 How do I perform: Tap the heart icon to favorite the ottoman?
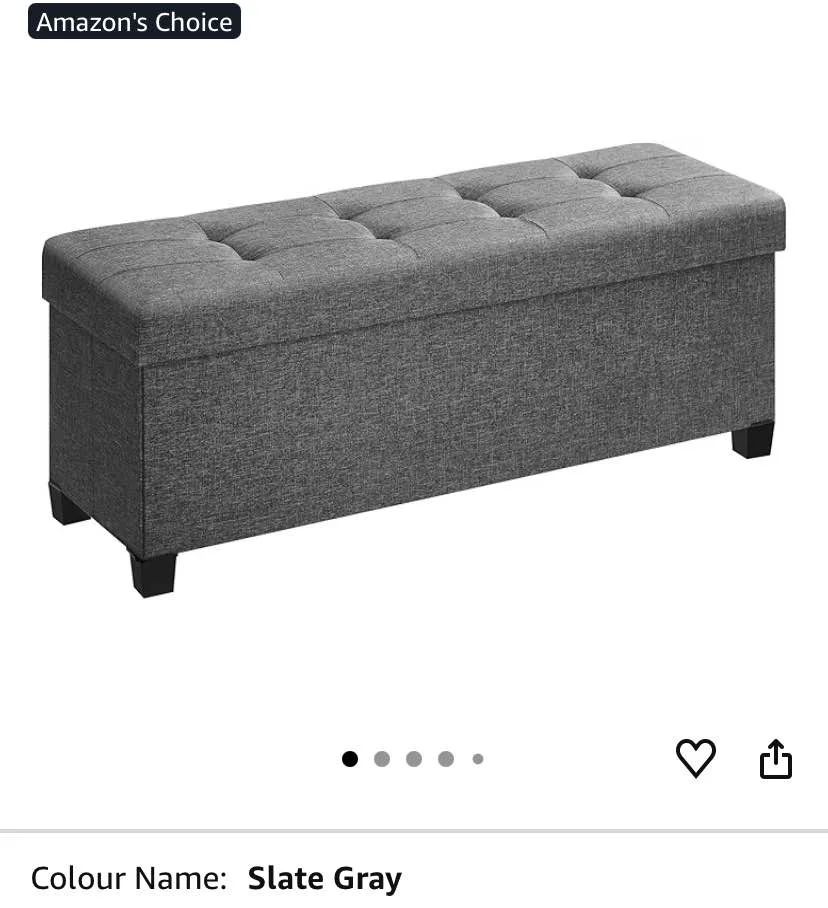coord(697,758)
